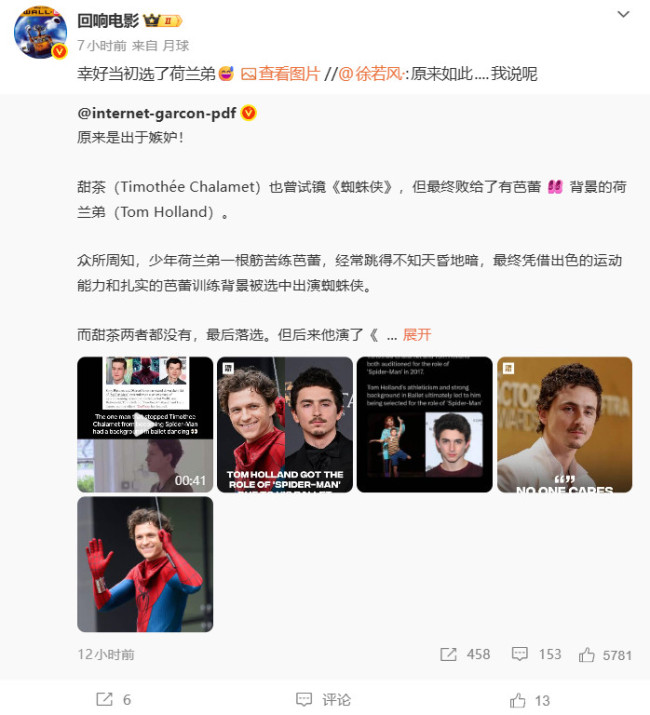The width and height of the screenshot is (650, 715).
Task: Like the original post with 5781 likes
Action: click(x=606, y=654)
